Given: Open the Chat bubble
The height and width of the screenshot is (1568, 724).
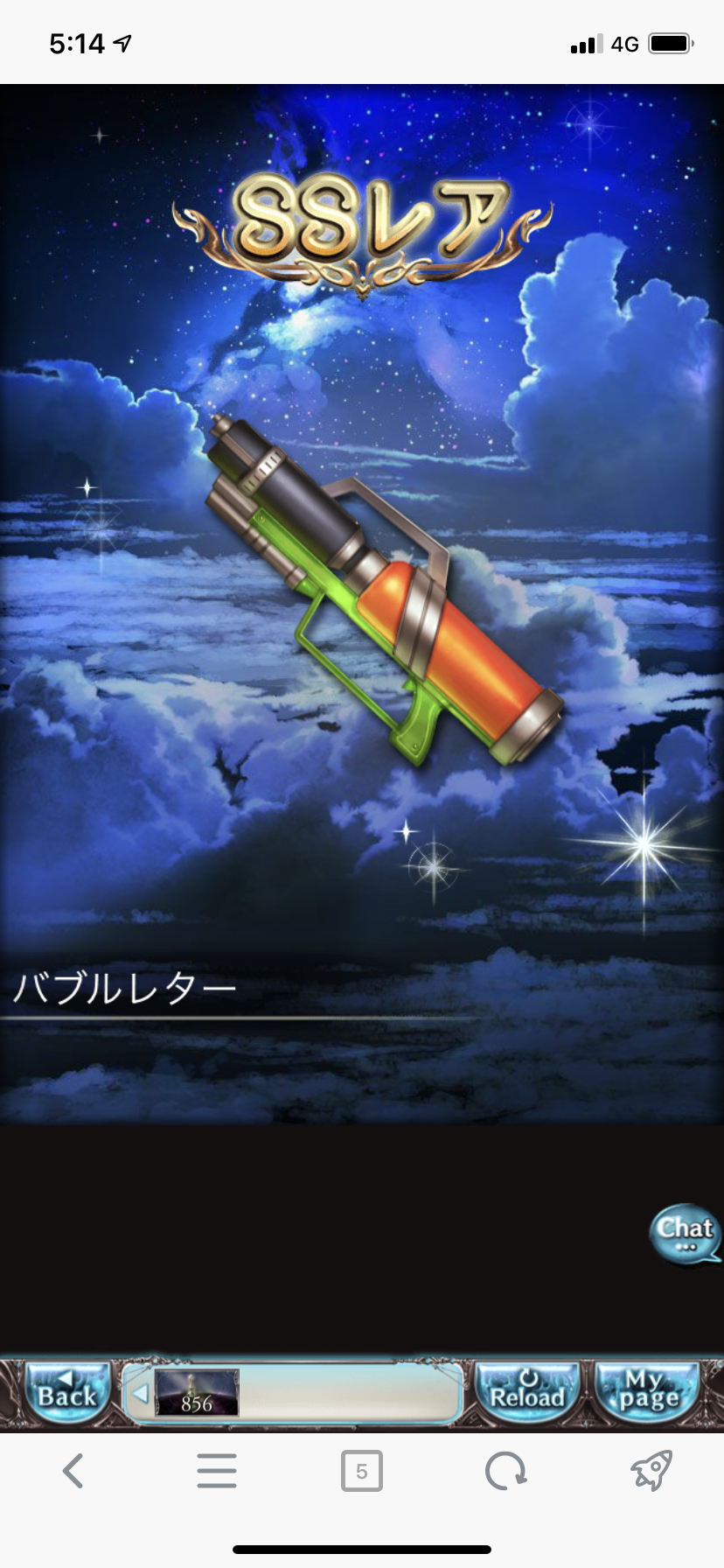Looking at the screenshot, I should (685, 1234).
